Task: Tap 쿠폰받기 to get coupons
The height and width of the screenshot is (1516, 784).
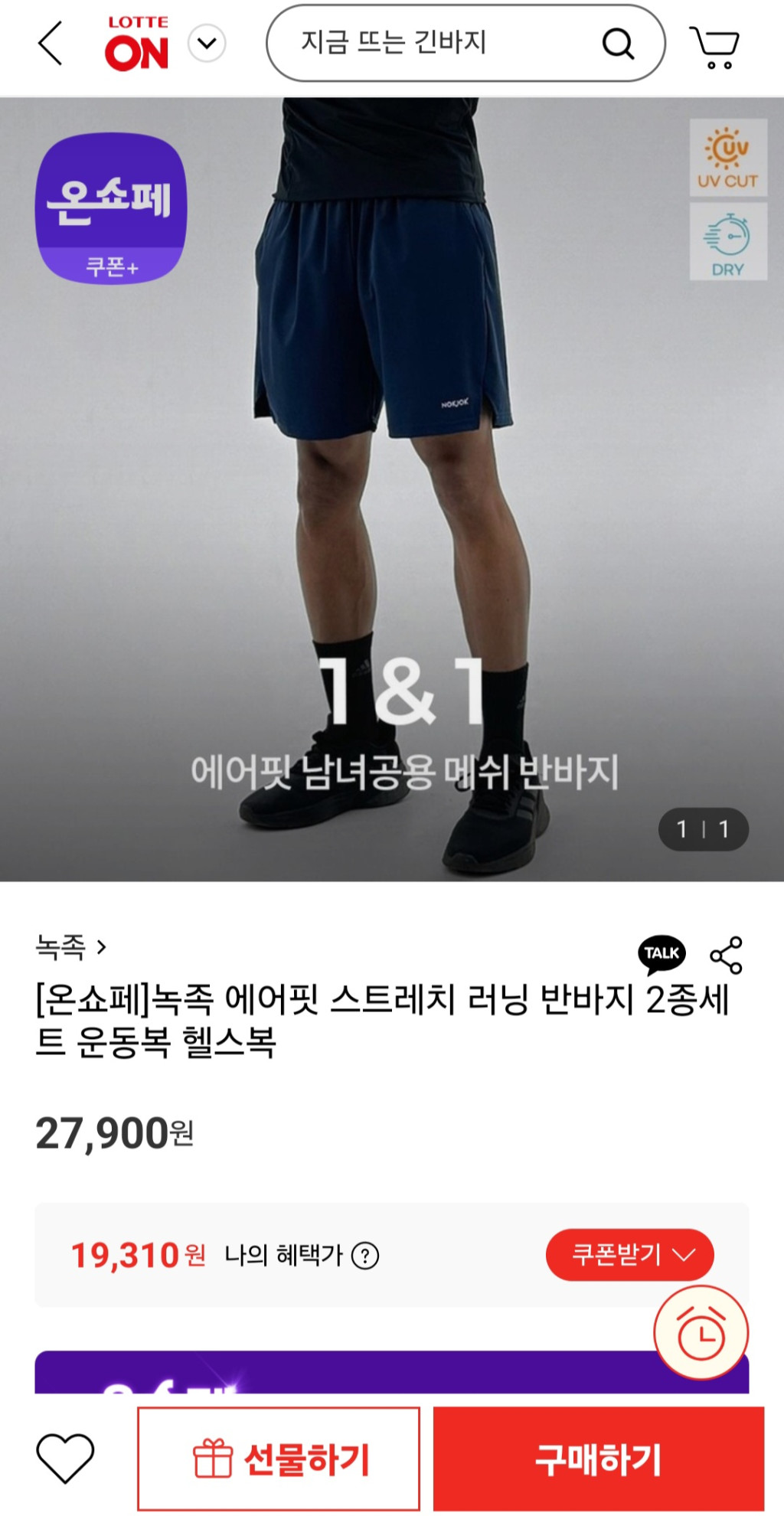Action: 629,1255
